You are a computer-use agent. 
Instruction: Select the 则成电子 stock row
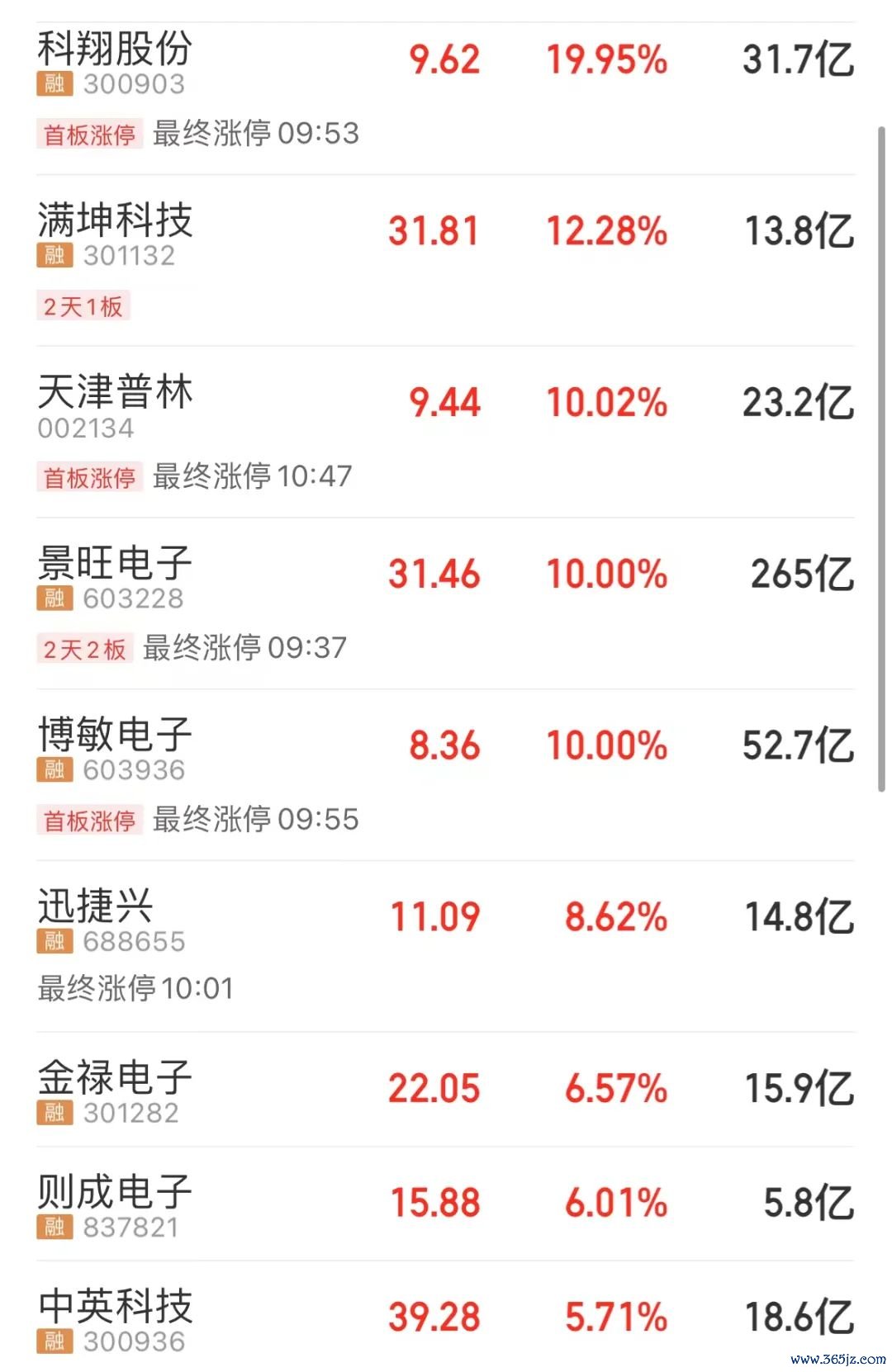115,1193
